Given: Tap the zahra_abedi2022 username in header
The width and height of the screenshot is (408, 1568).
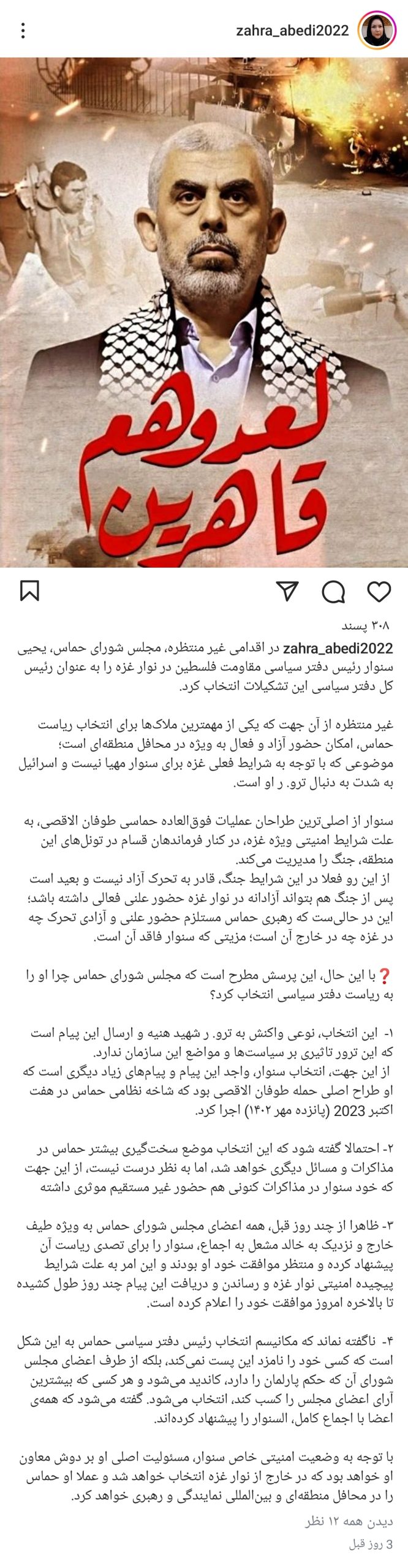Looking at the screenshot, I should pyautogui.click(x=292, y=31).
